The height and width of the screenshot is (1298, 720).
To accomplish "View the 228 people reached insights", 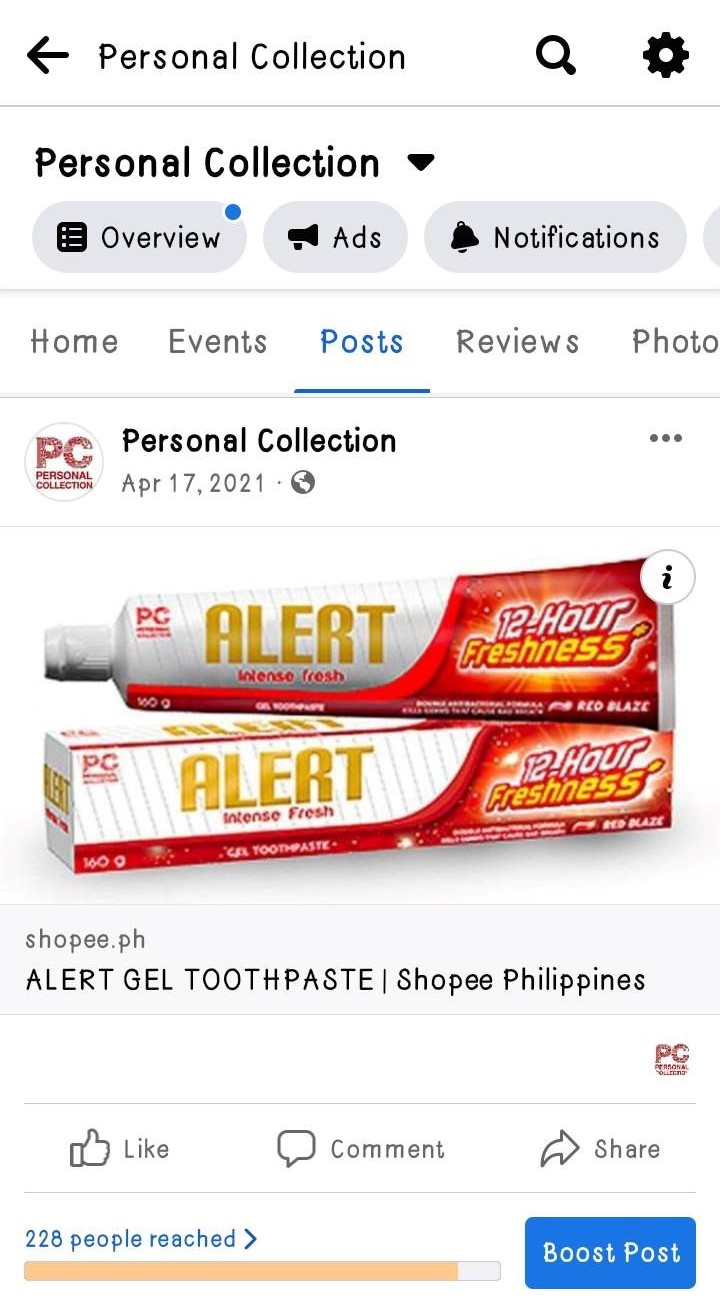I will [140, 1239].
